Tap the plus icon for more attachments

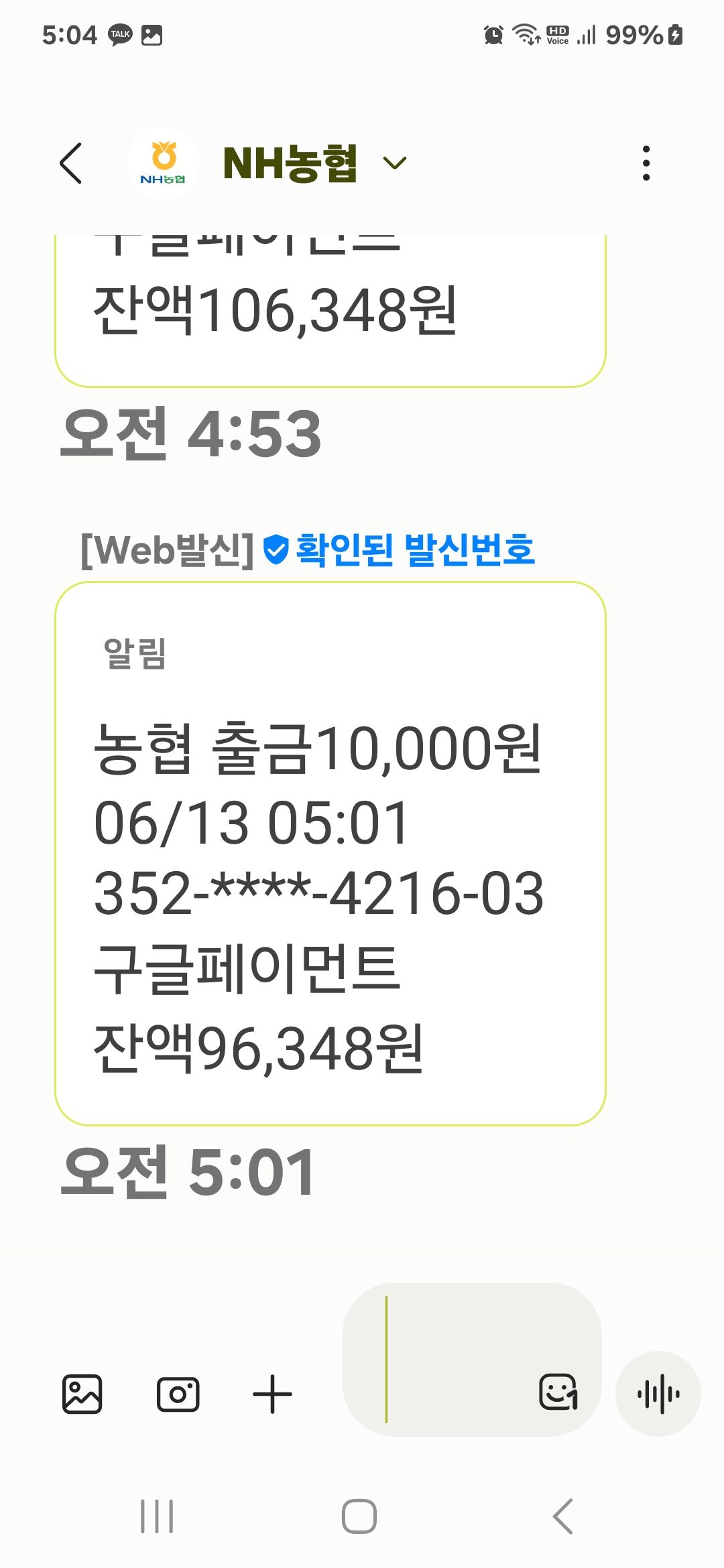click(272, 1394)
